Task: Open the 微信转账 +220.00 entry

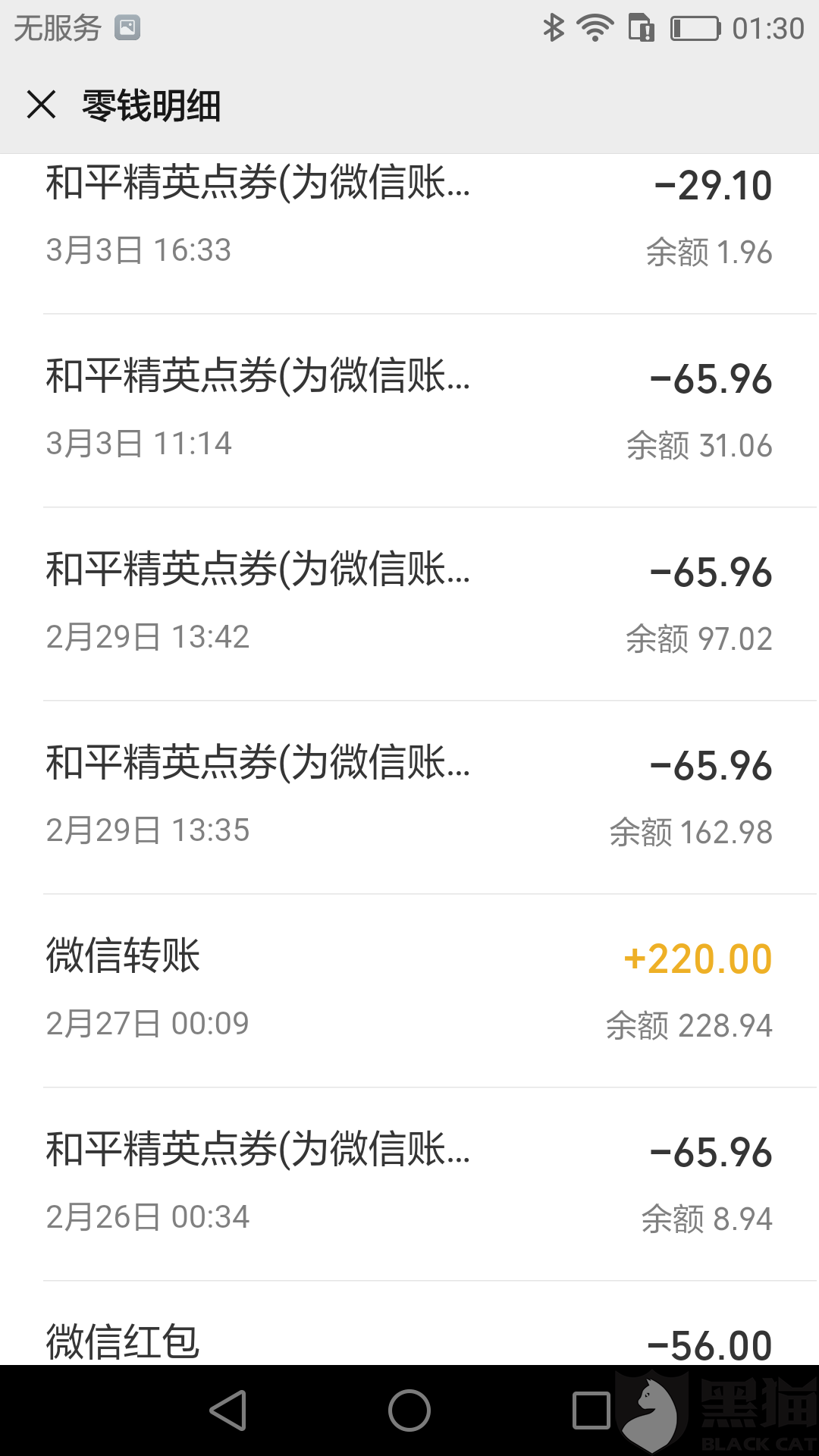Action: point(409,990)
